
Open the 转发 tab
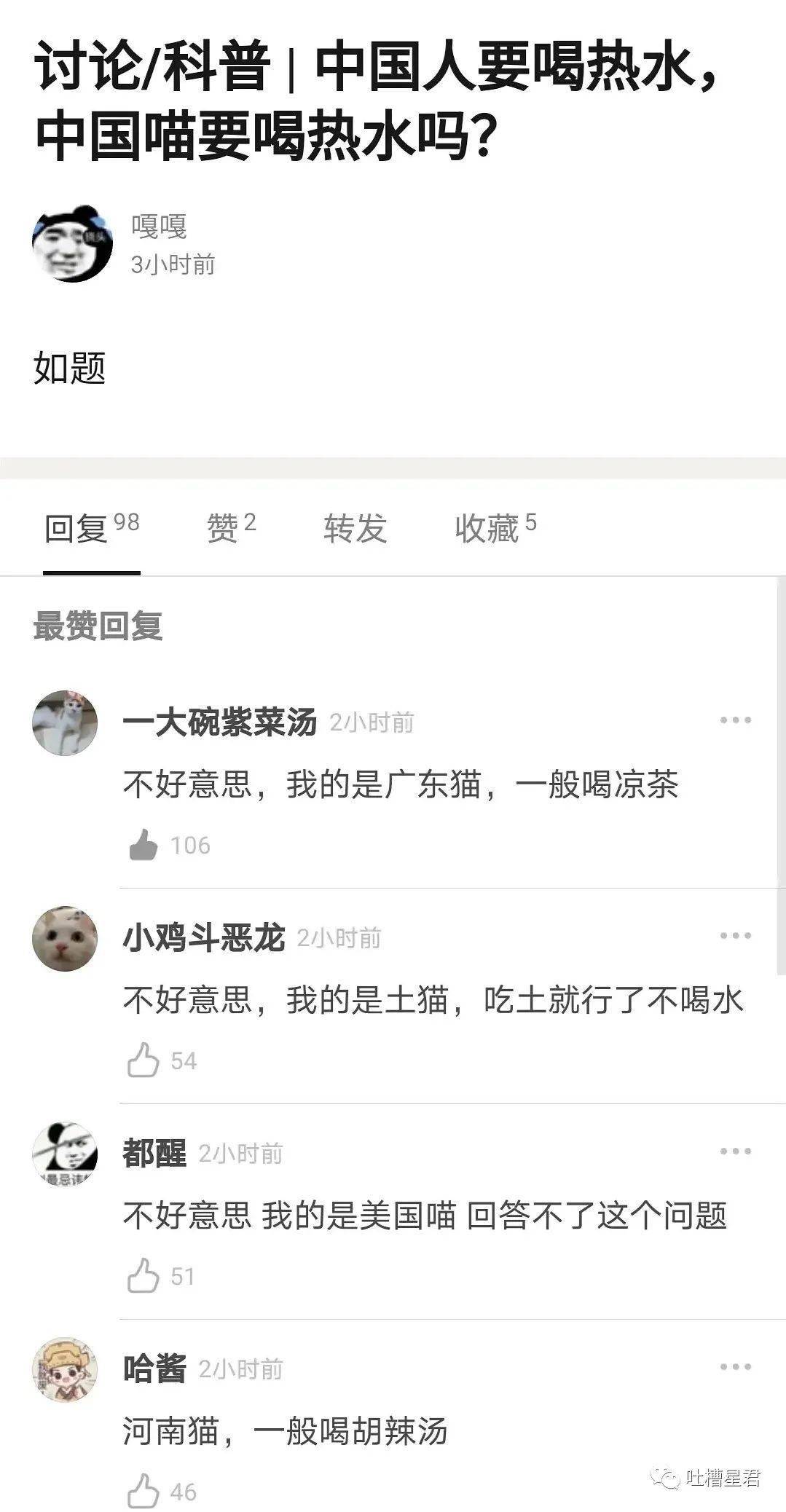coord(355,529)
